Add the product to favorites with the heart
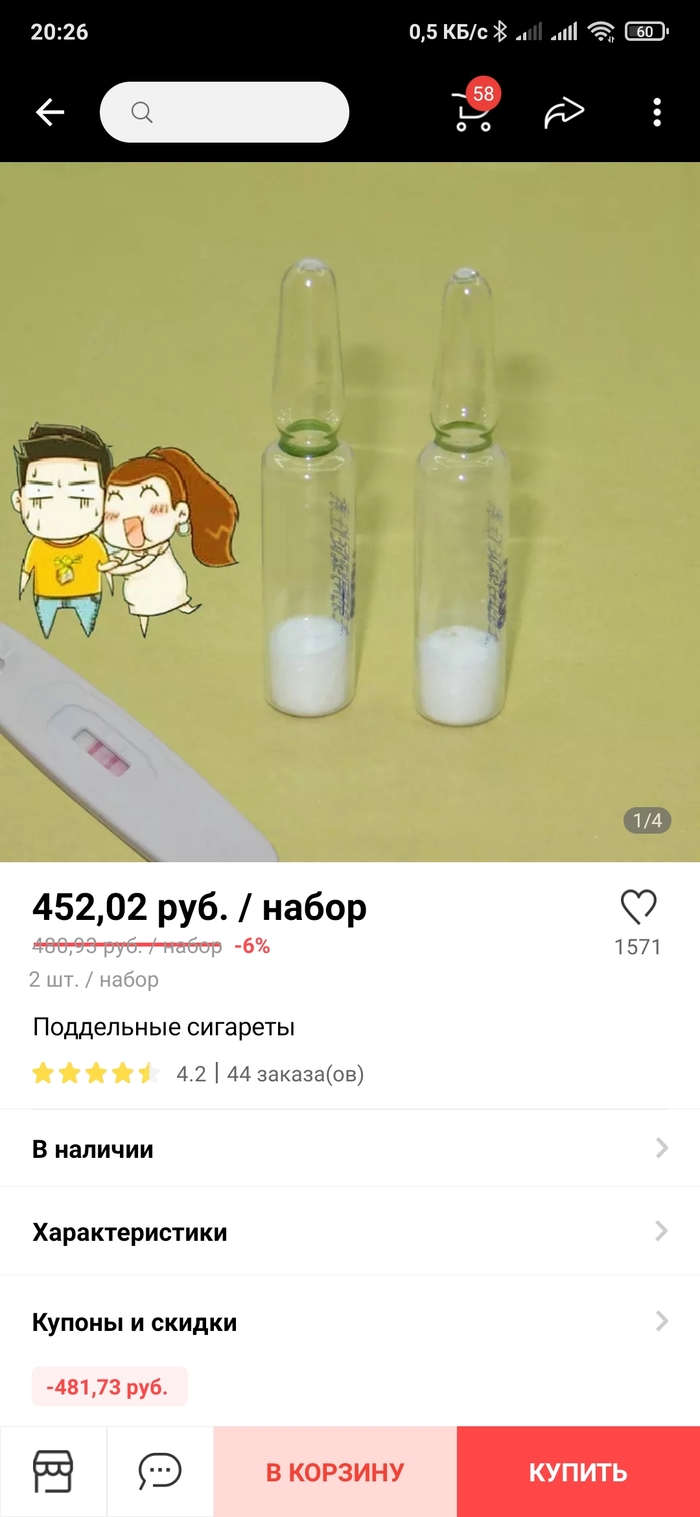 pos(638,908)
